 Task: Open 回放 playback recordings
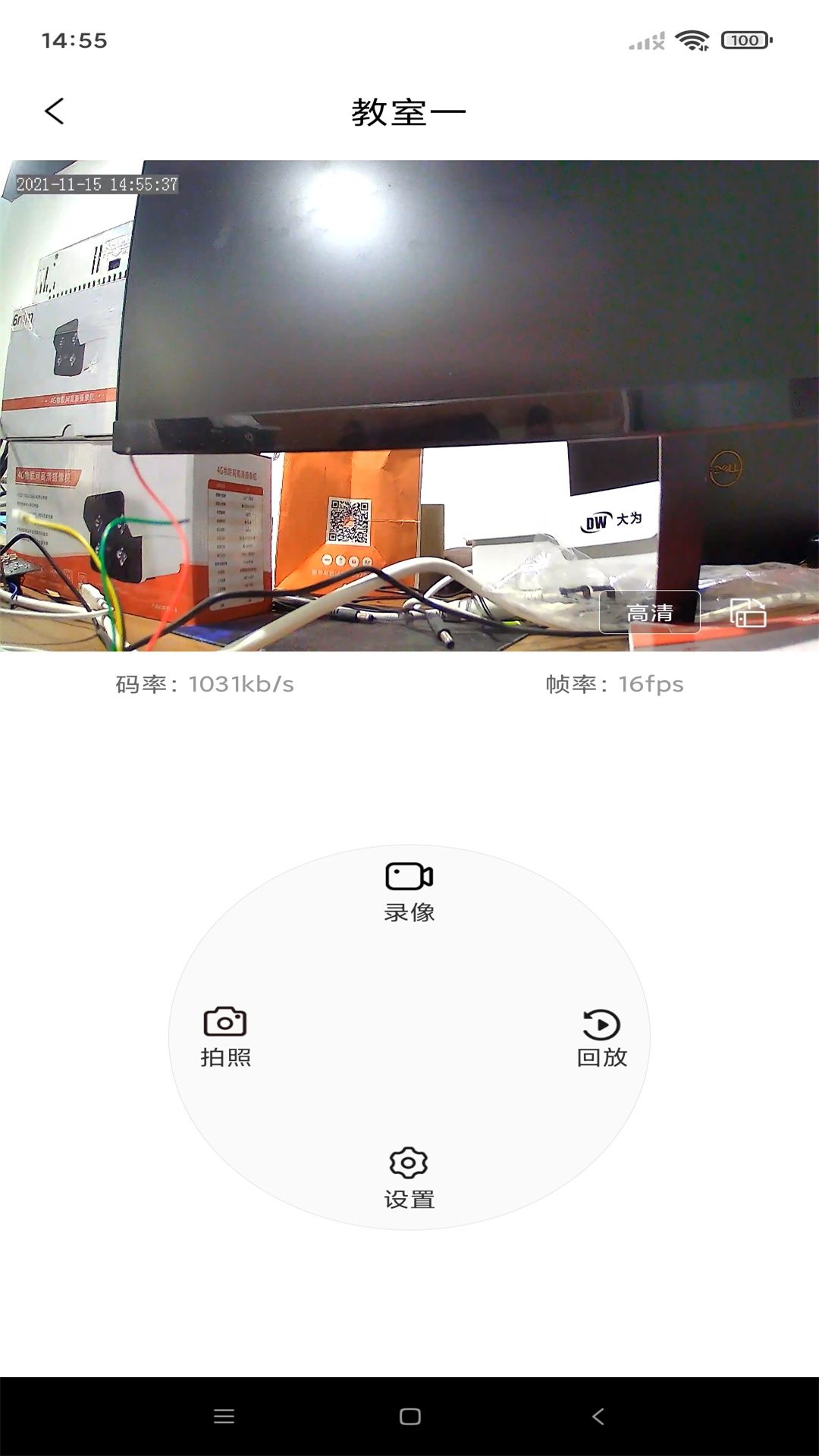pos(601,1037)
